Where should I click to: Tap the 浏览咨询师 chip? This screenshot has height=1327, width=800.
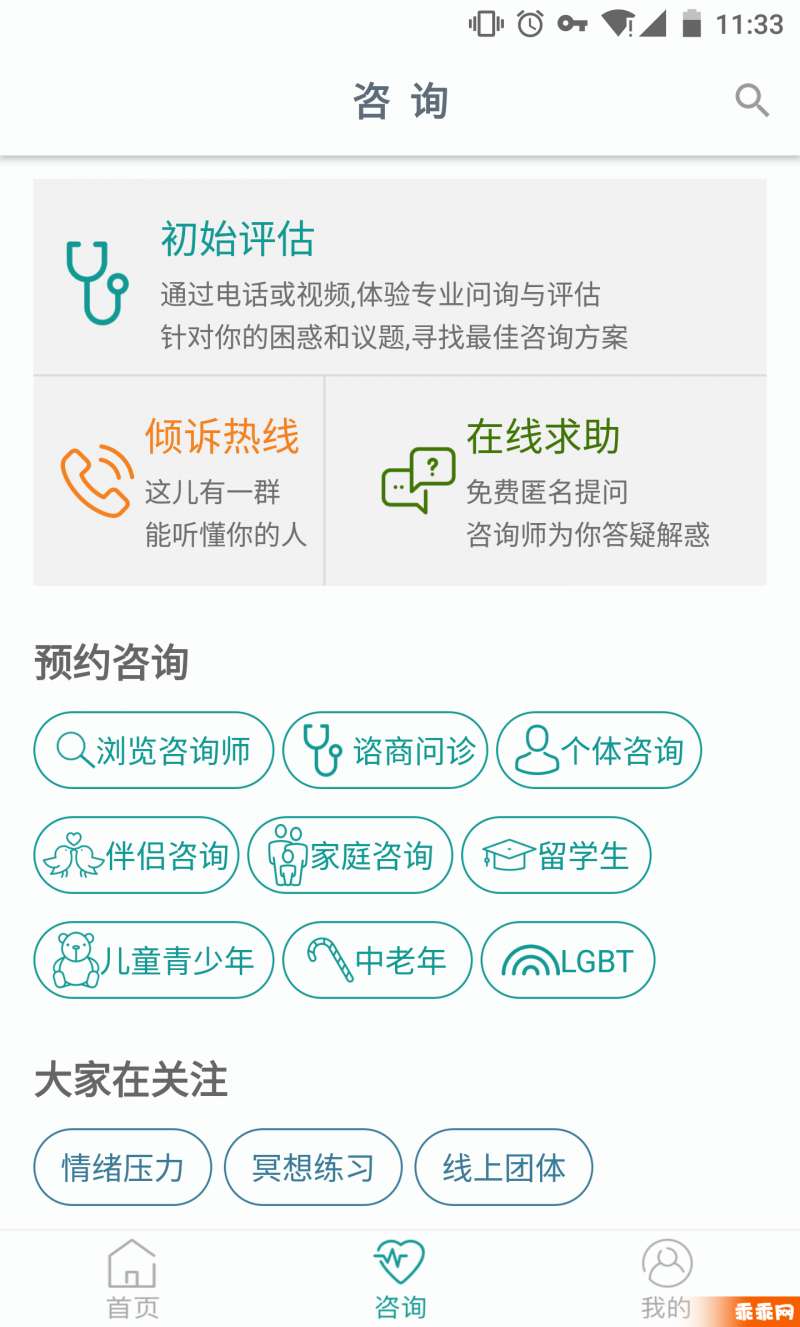point(154,750)
